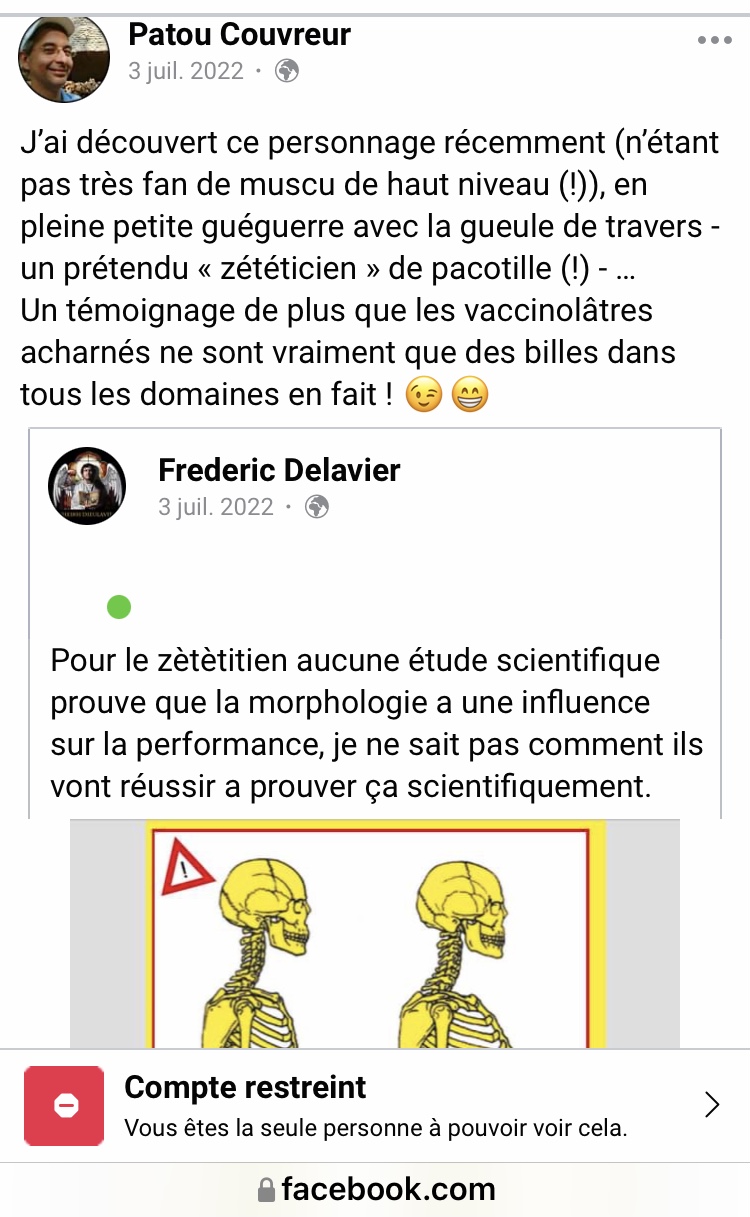This screenshot has width=750, height=1217.
Task: Tap the Patou Couvreur name link
Action: pos(239,35)
